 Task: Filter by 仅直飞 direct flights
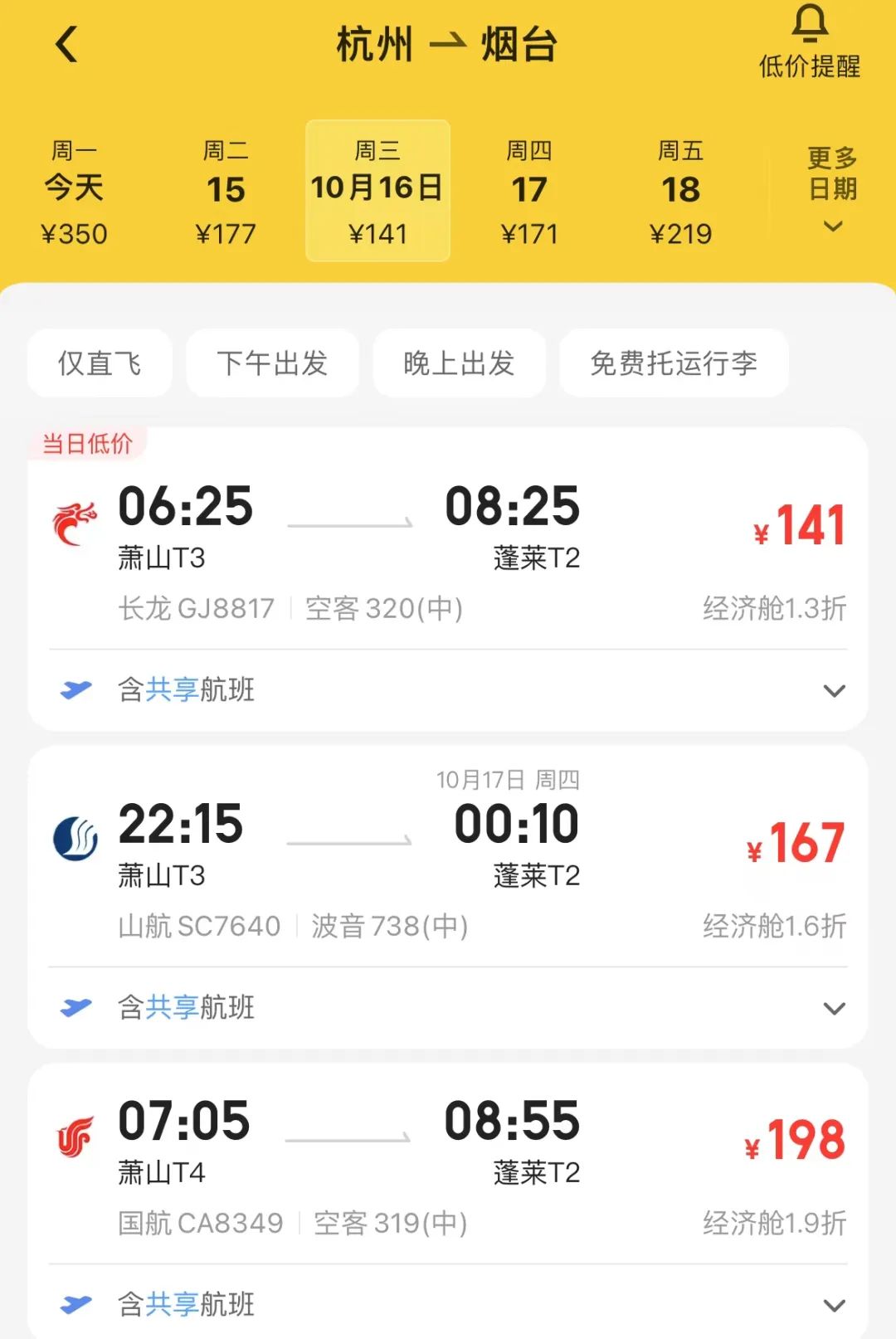[x=100, y=363]
